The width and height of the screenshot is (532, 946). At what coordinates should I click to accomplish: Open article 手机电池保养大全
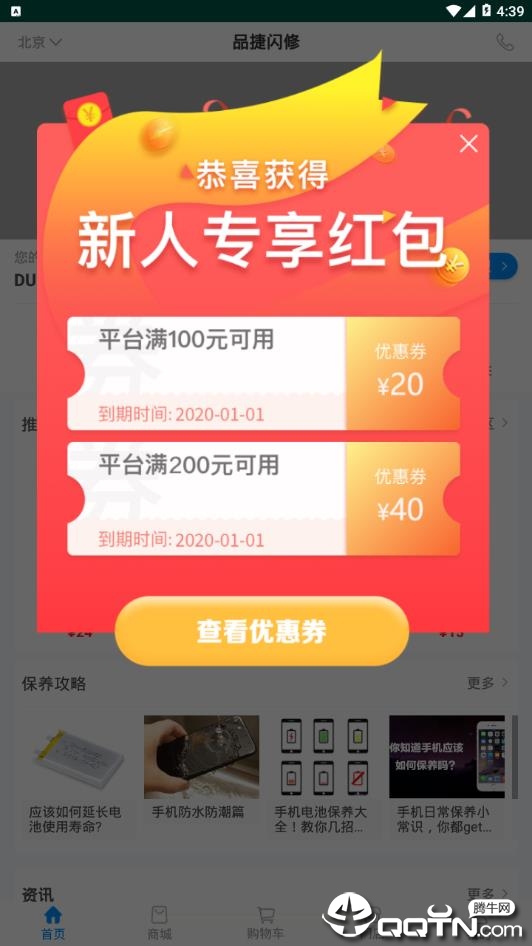(324, 774)
